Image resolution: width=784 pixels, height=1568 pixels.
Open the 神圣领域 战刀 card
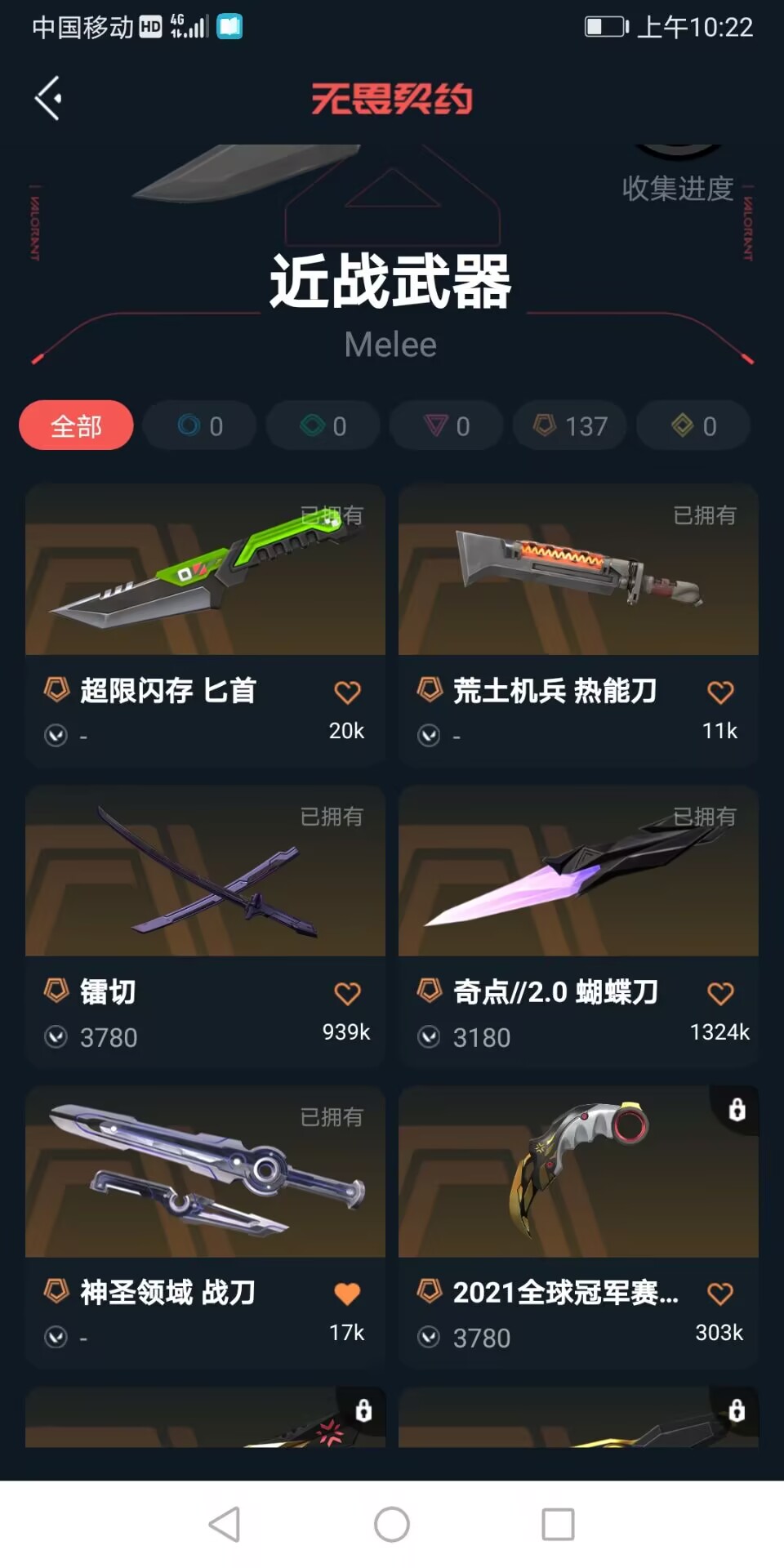pos(205,1173)
